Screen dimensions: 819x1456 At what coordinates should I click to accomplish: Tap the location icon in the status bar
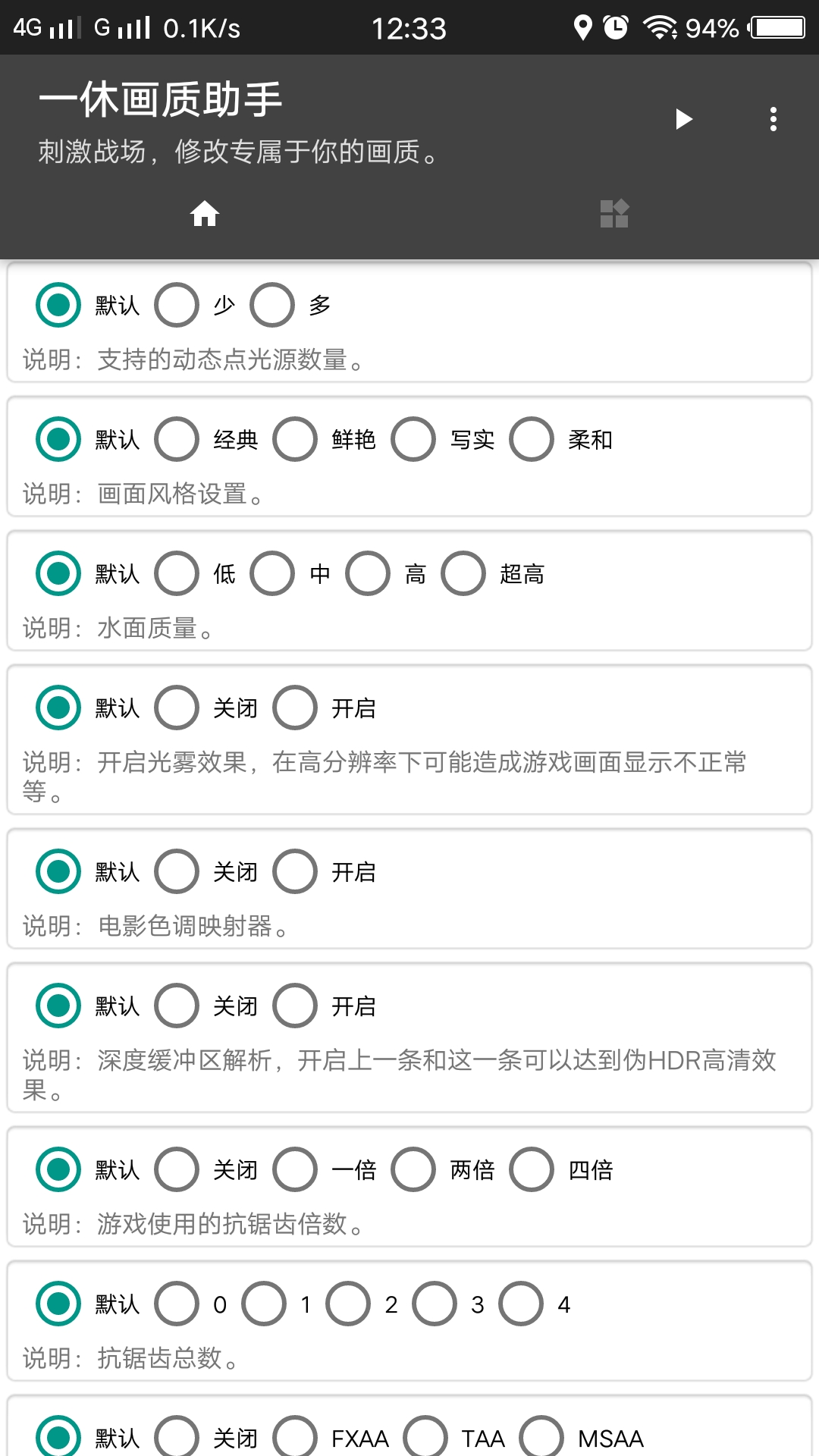click(581, 27)
